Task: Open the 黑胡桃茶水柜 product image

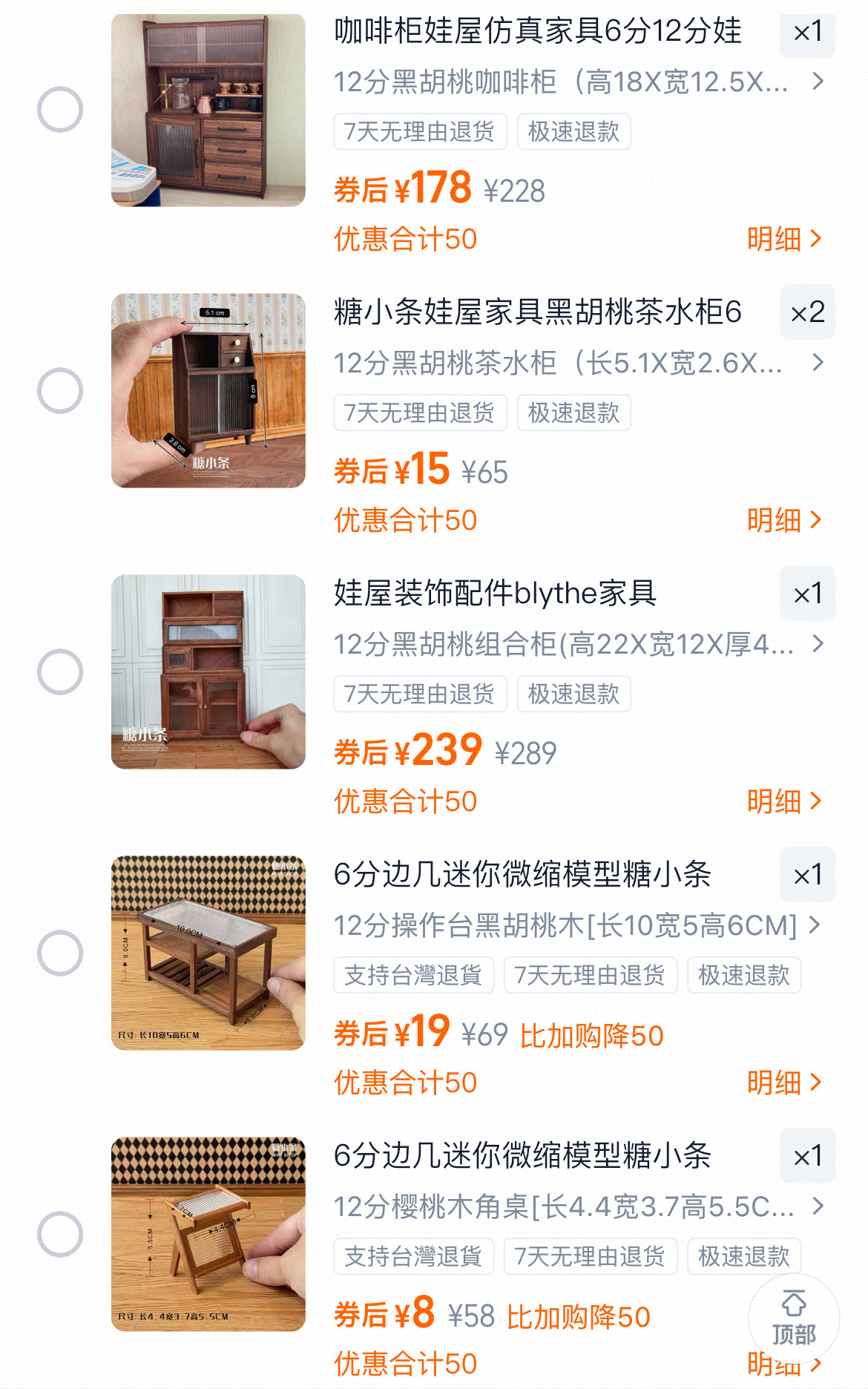Action: pyautogui.click(x=208, y=390)
